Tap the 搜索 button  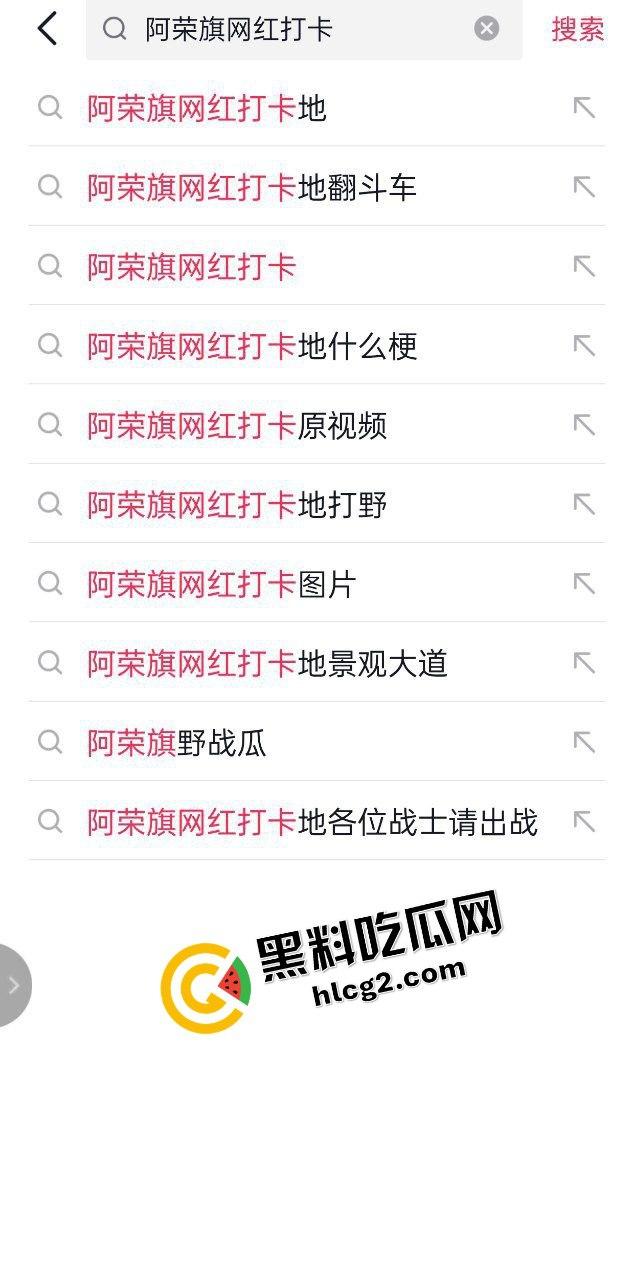click(x=578, y=29)
